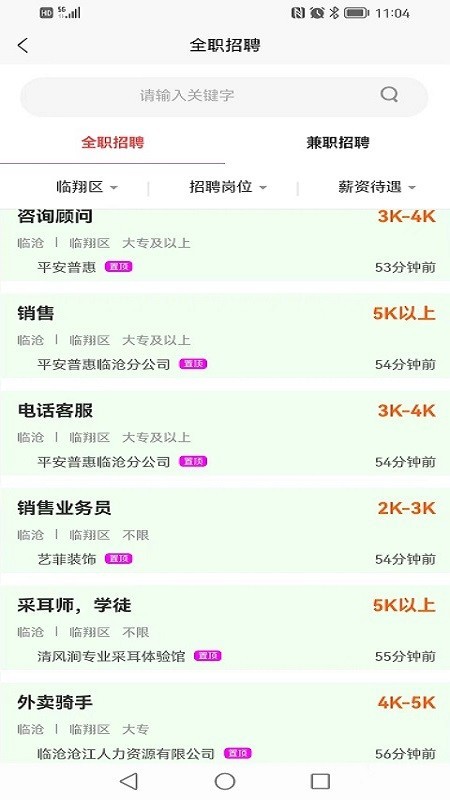
Task: Expand the 薪资待遇 dropdown
Action: click(377, 187)
